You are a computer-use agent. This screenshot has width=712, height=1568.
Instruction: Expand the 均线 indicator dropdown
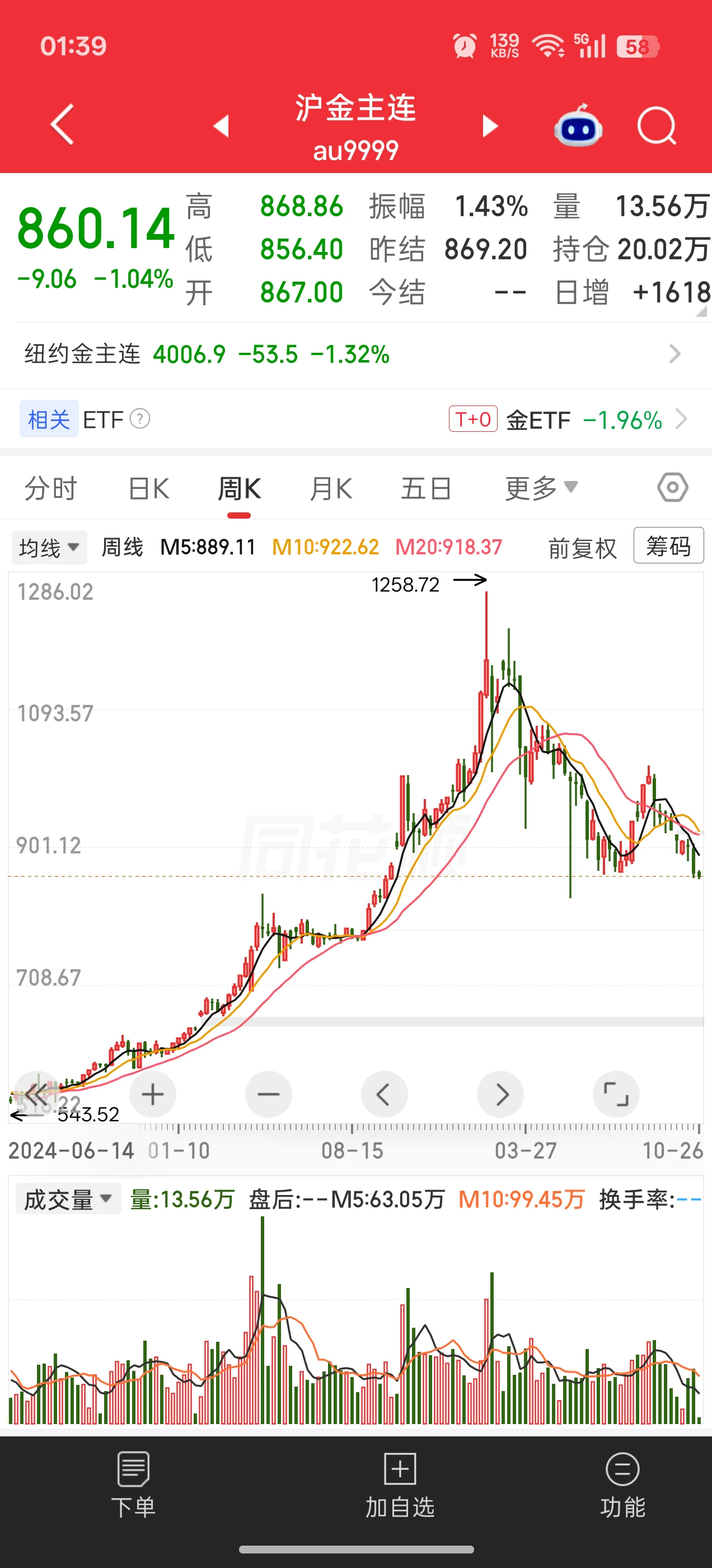click(49, 547)
